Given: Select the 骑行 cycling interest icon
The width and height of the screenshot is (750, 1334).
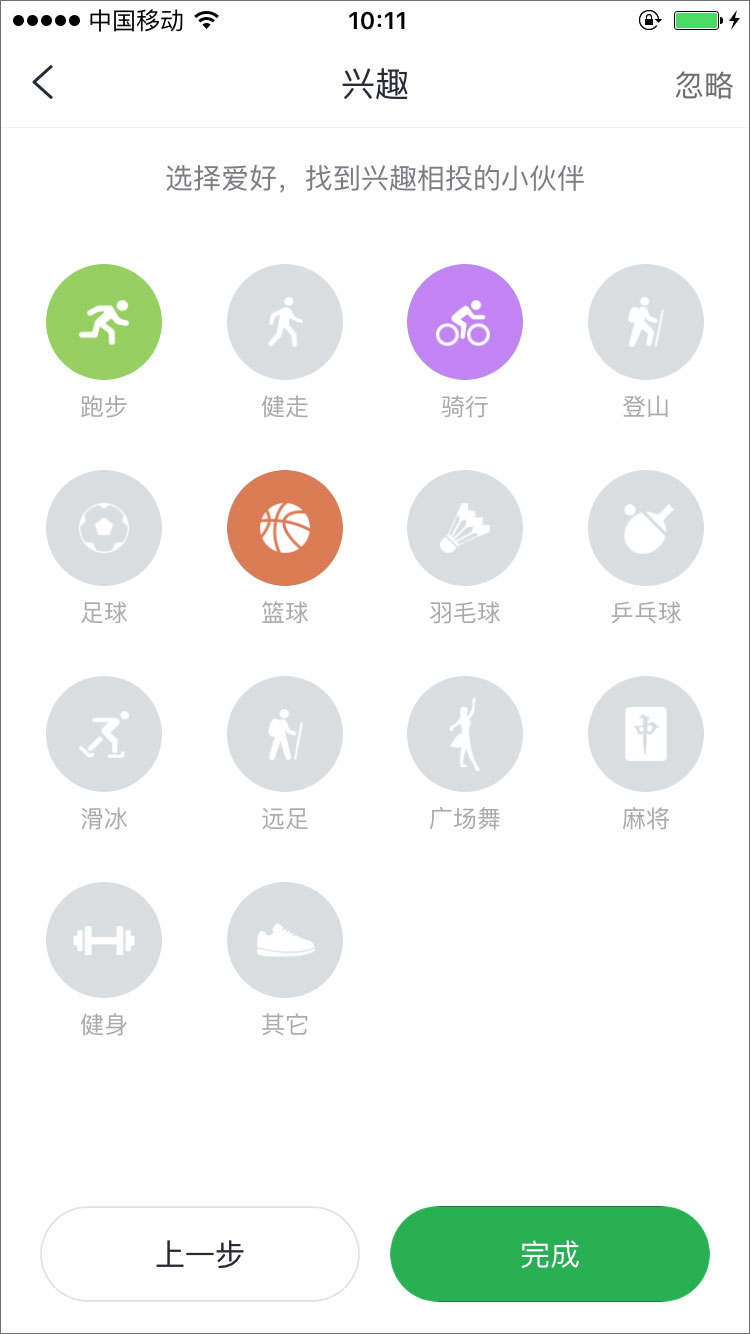Looking at the screenshot, I should click(x=464, y=322).
